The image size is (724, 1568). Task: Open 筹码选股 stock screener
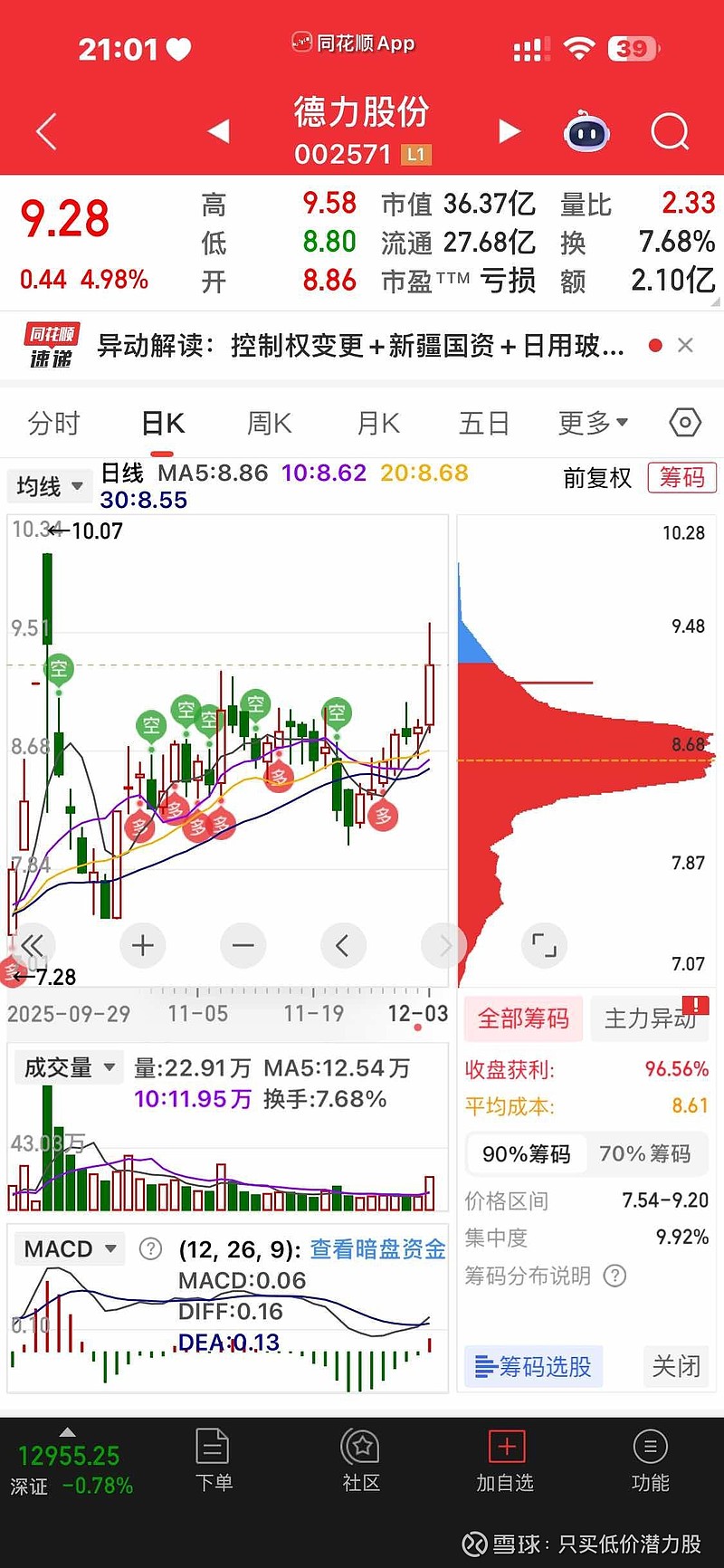pyautogui.click(x=534, y=1366)
